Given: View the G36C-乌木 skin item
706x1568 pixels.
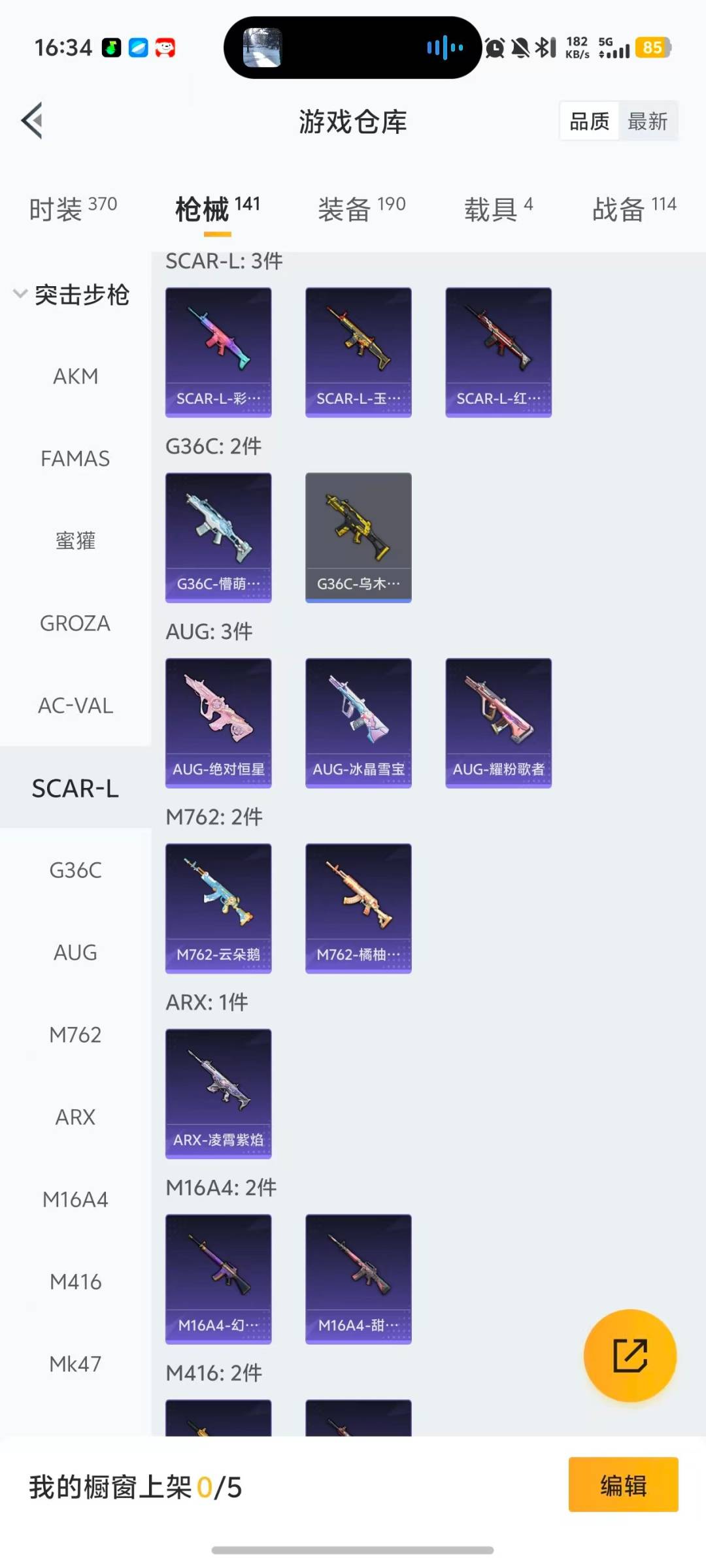Looking at the screenshot, I should click(358, 537).
